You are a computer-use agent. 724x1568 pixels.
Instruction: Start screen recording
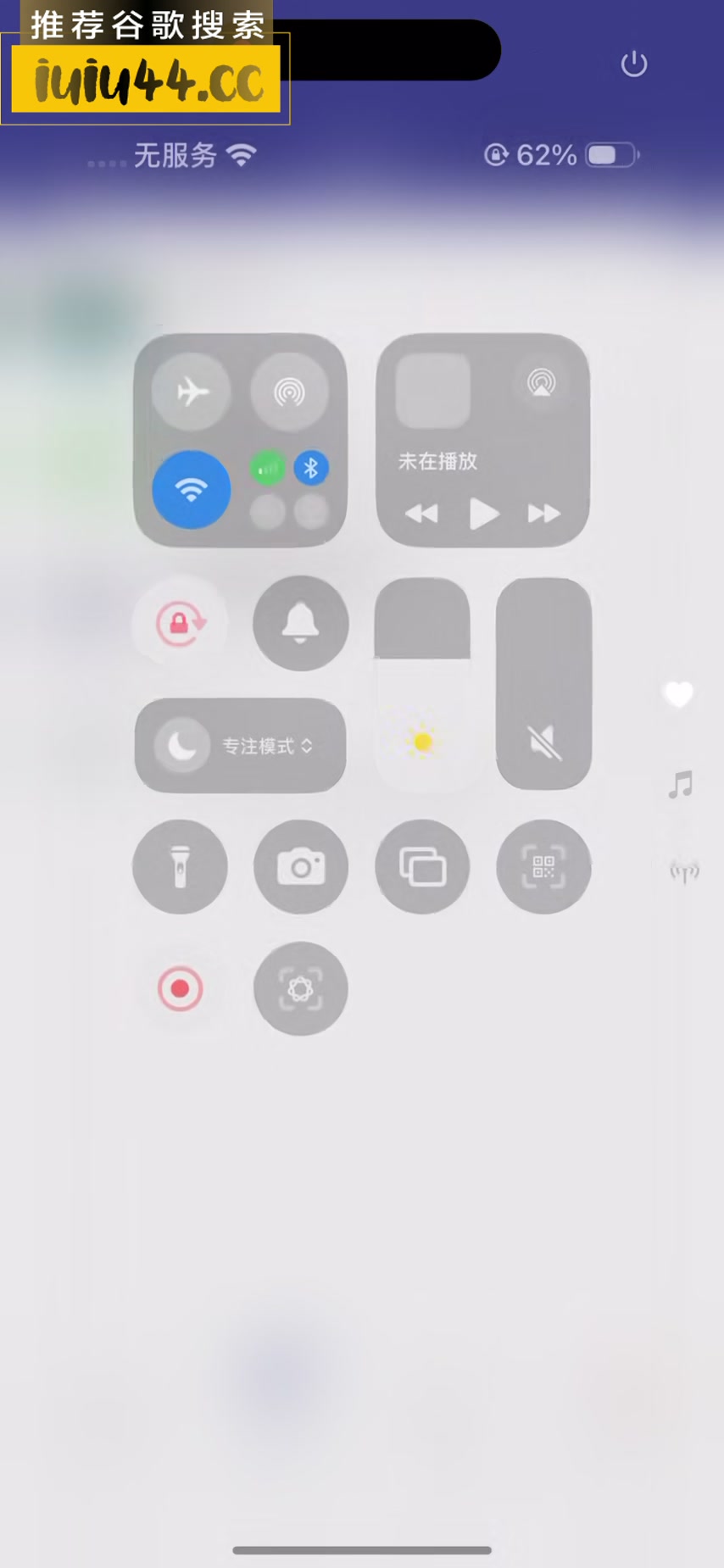click(x=180, y=989)
